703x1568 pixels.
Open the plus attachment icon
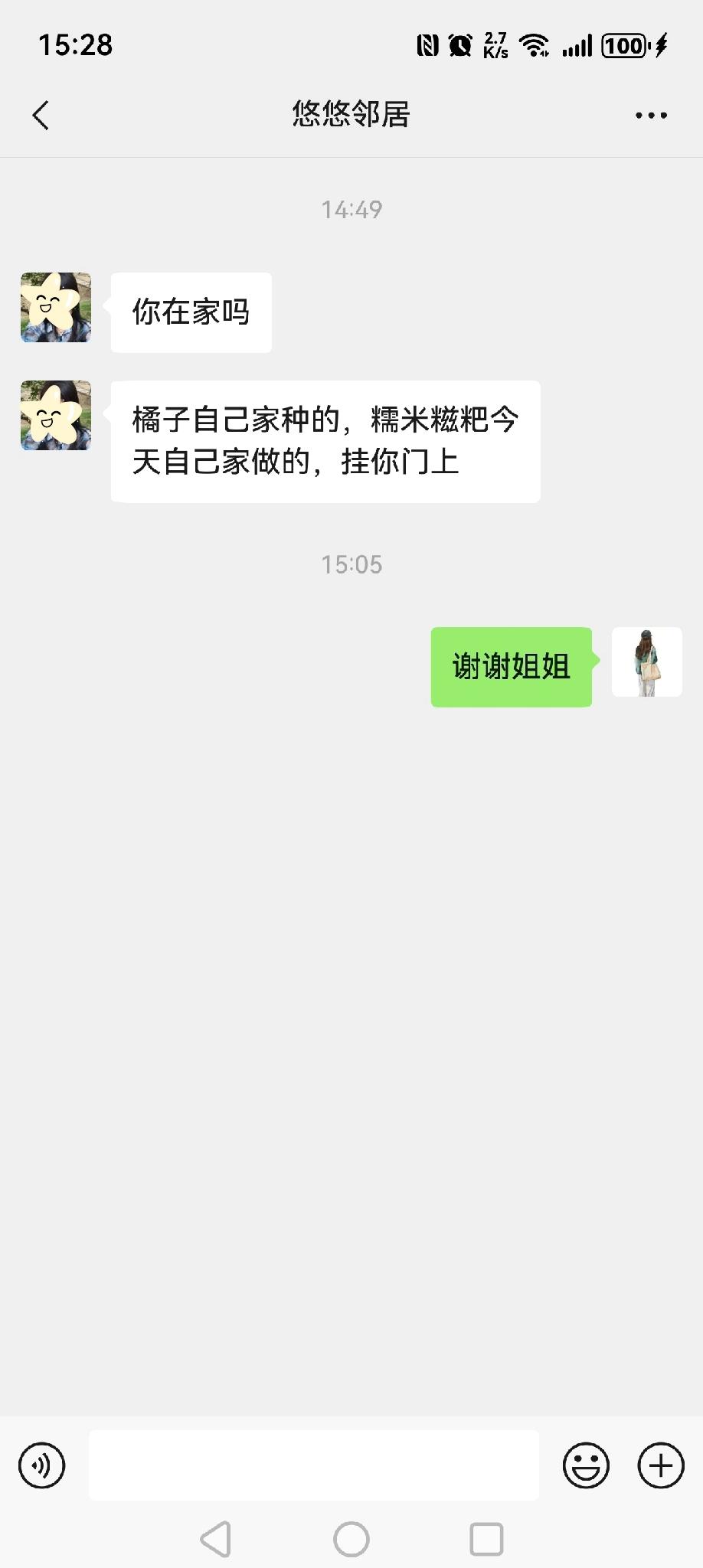click(659, 1465)
